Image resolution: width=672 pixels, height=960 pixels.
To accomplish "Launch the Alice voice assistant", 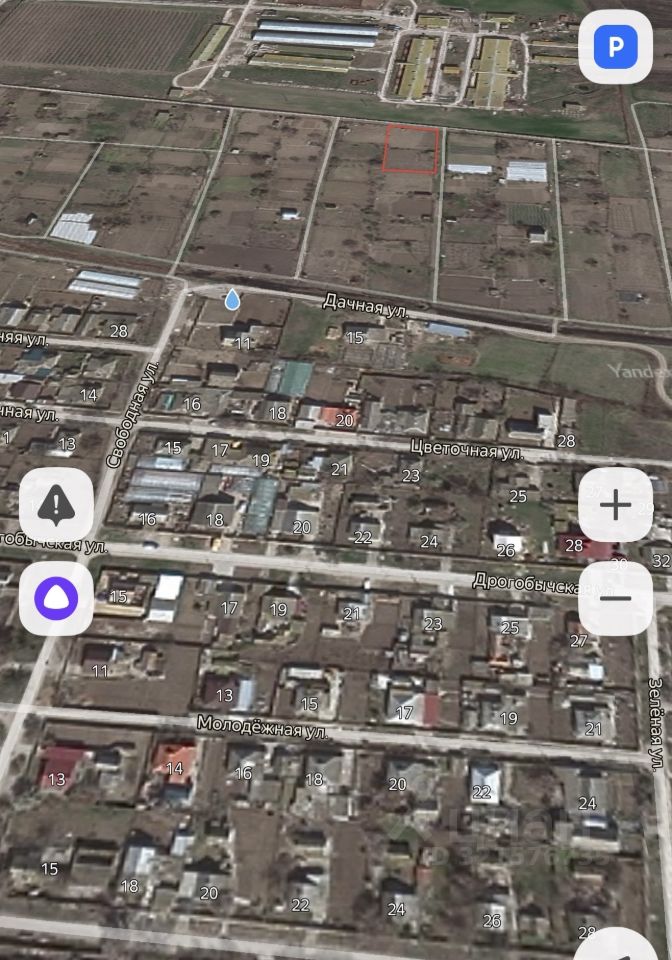I will [x=57, y=598].
